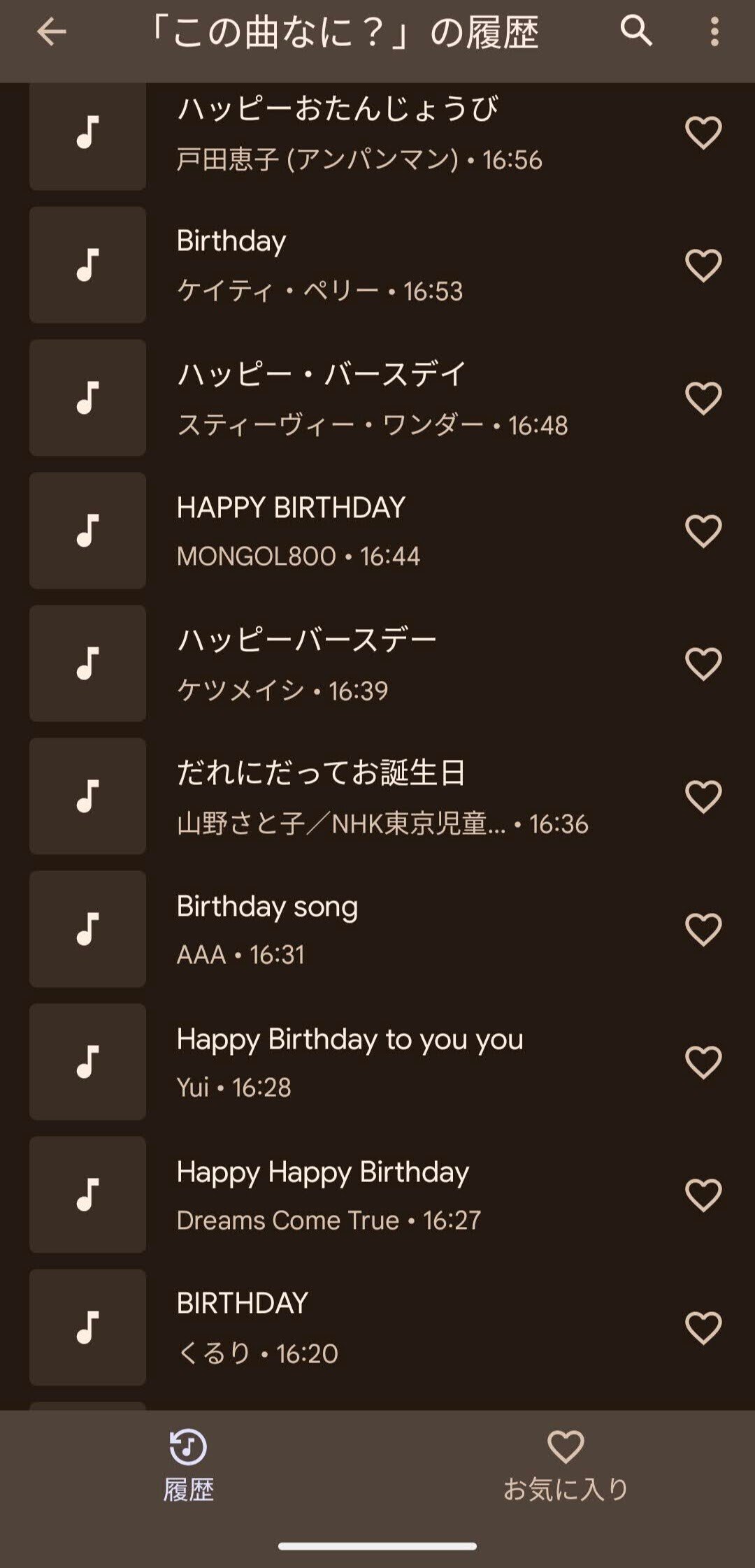
Task: Open search in the history screen
Action: pos(635,31)
